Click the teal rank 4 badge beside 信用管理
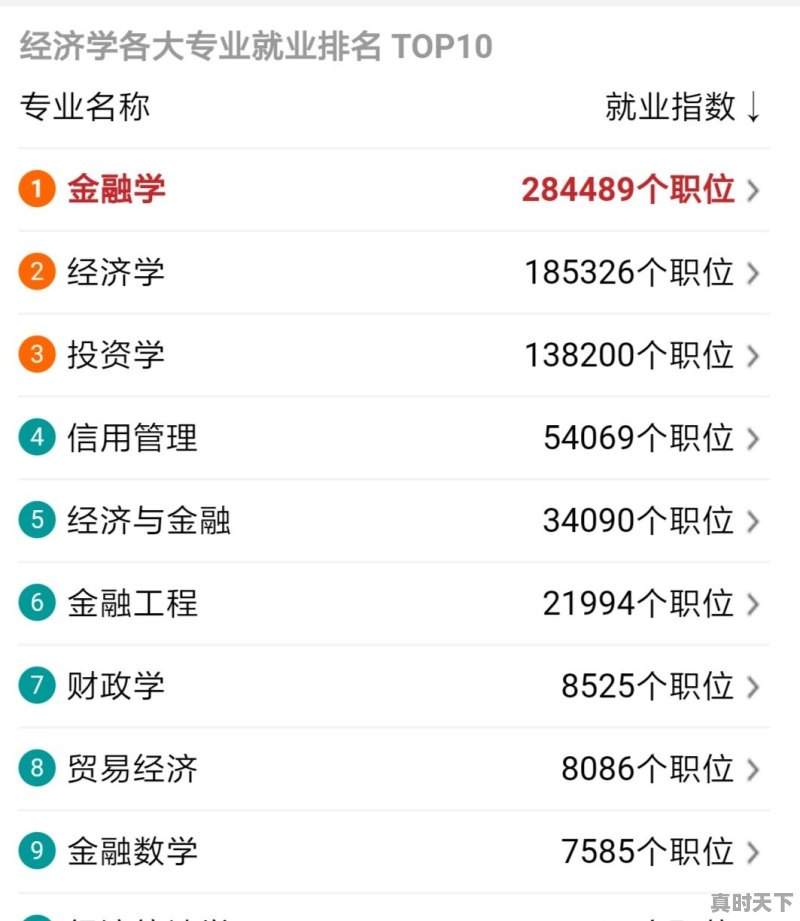 click(x=37, y=437)
